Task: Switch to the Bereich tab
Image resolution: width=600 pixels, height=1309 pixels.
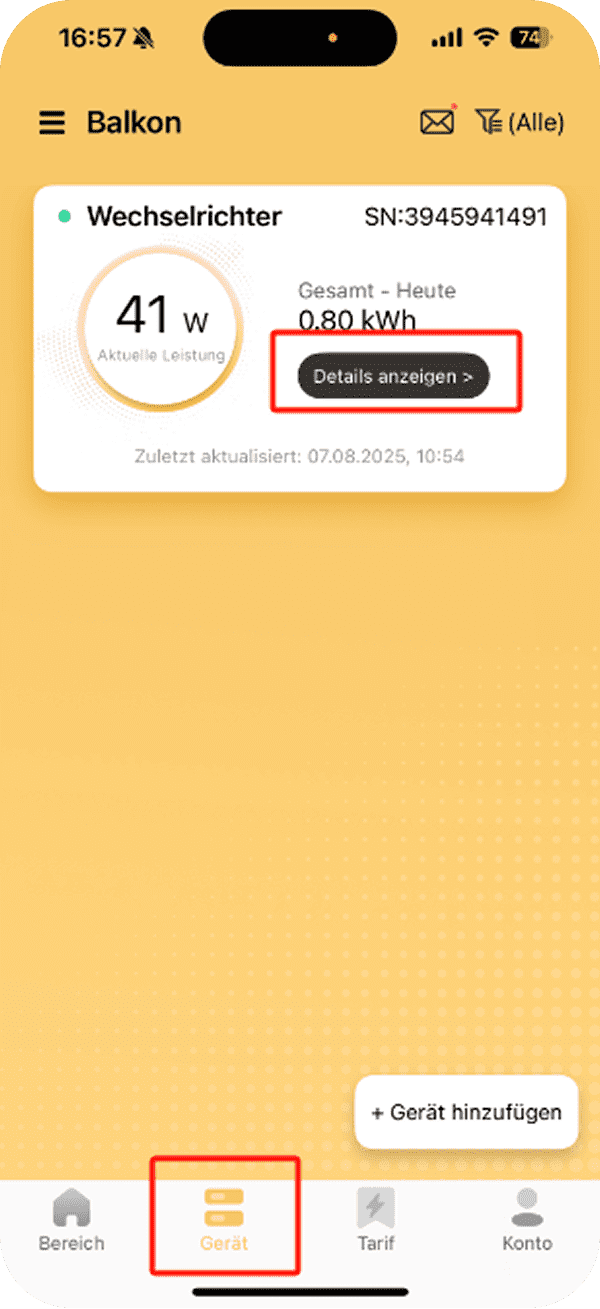Action: 71,1220
